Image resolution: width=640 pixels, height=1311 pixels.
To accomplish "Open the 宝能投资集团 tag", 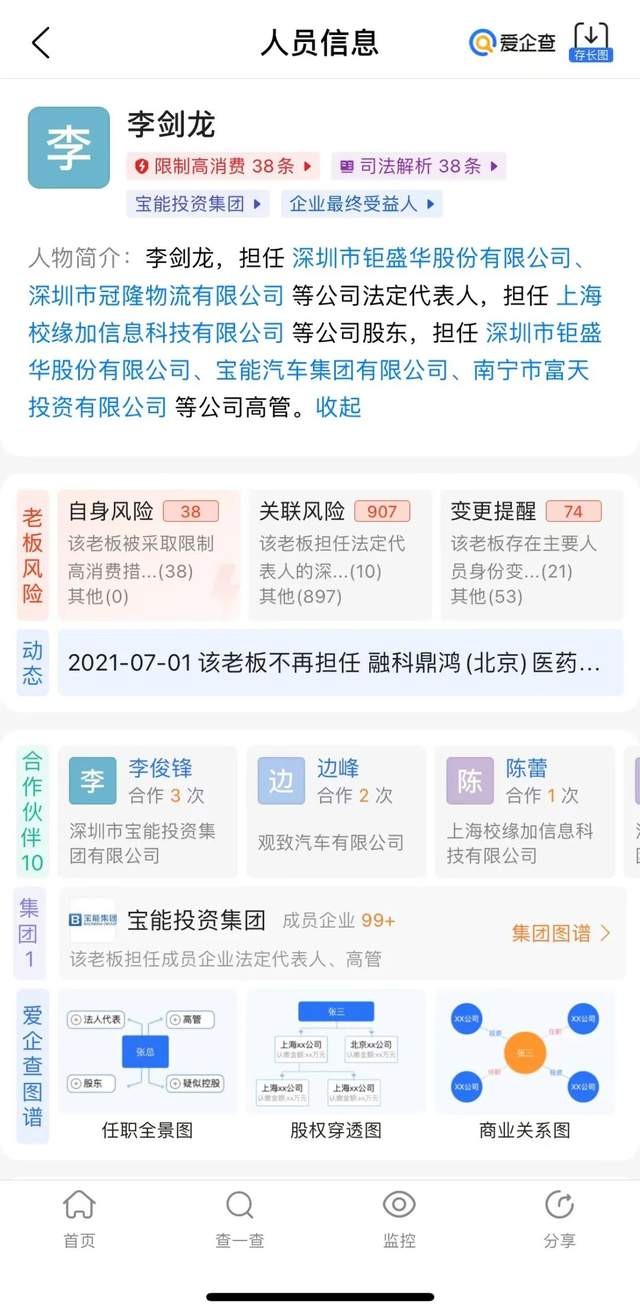I will click(x=198, y=204).
